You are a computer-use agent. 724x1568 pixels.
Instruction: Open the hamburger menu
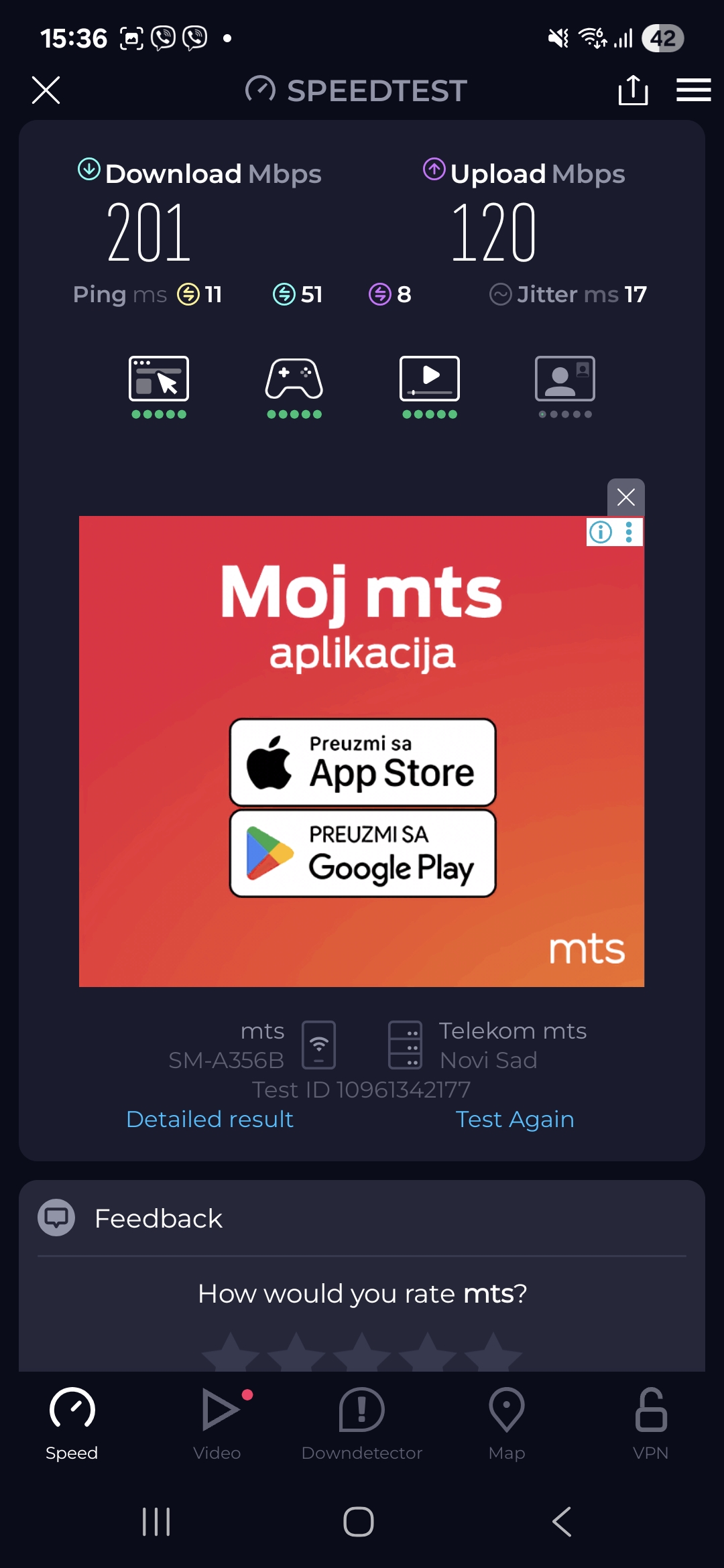(693, 90)
